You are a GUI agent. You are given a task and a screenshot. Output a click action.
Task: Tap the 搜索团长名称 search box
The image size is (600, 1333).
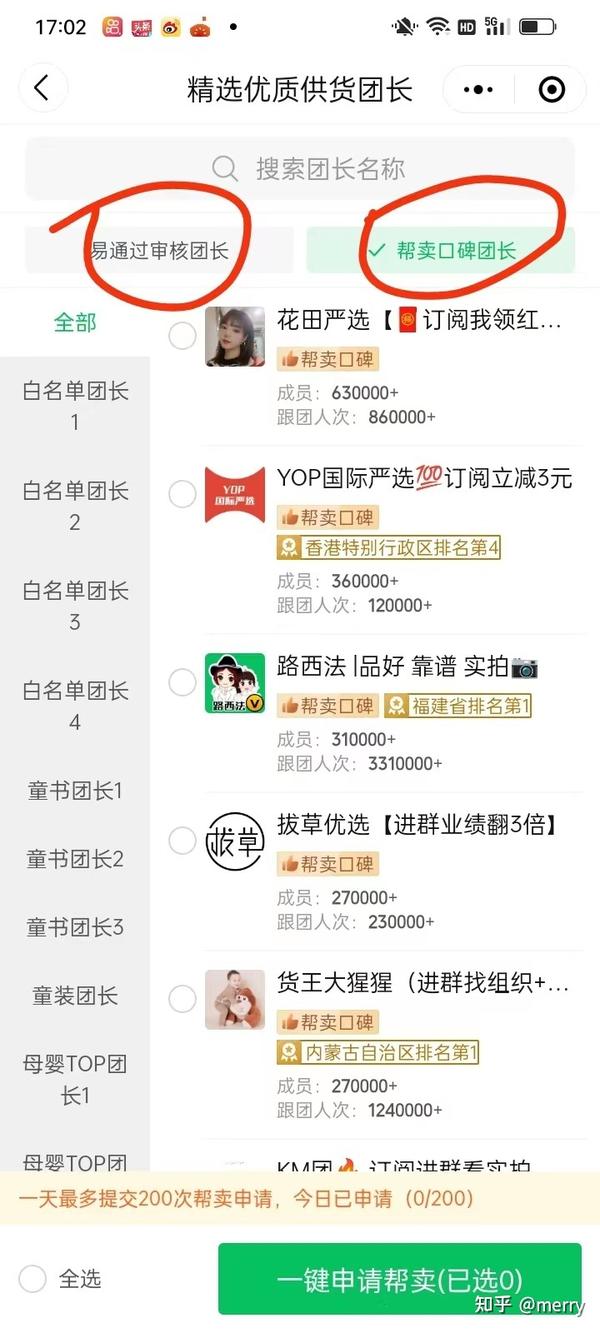click(x=300, y=168)
